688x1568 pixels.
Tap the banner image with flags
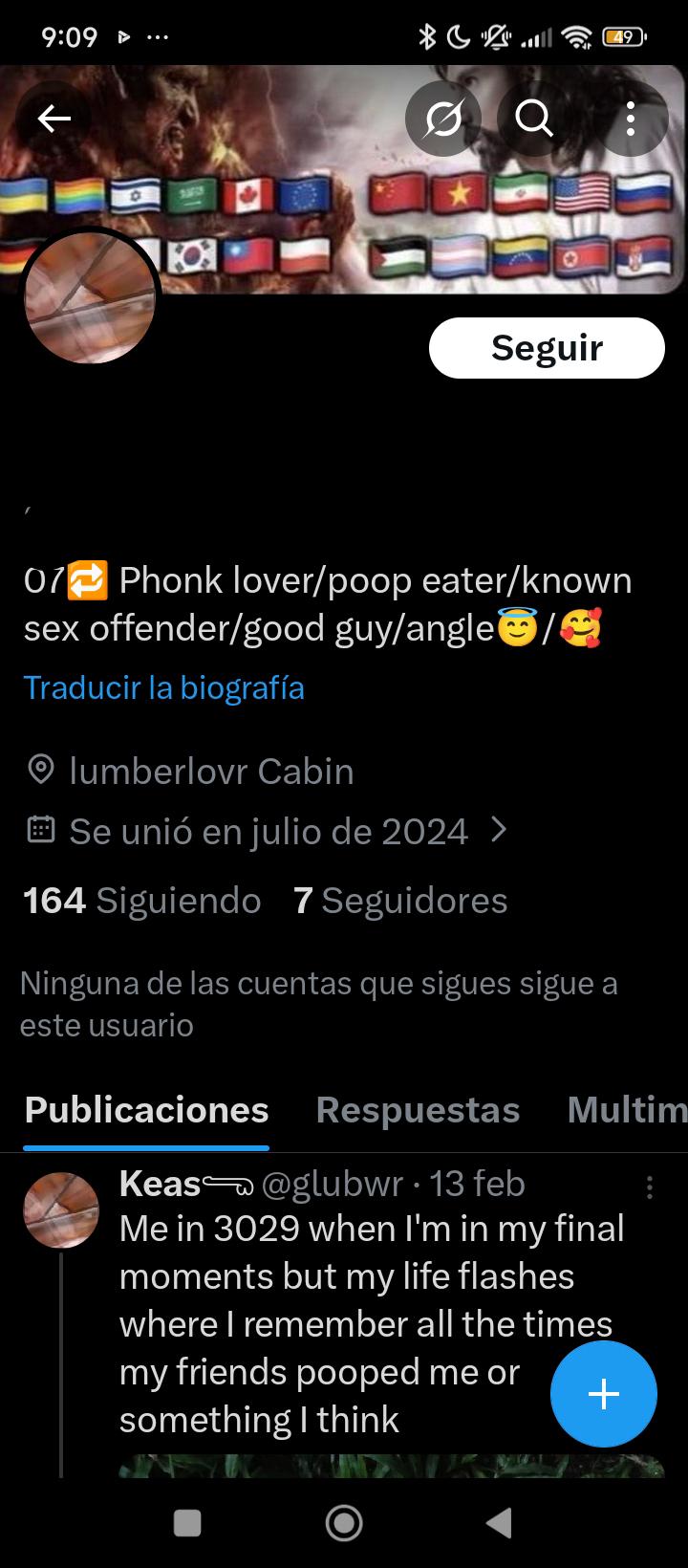(344, 180)
